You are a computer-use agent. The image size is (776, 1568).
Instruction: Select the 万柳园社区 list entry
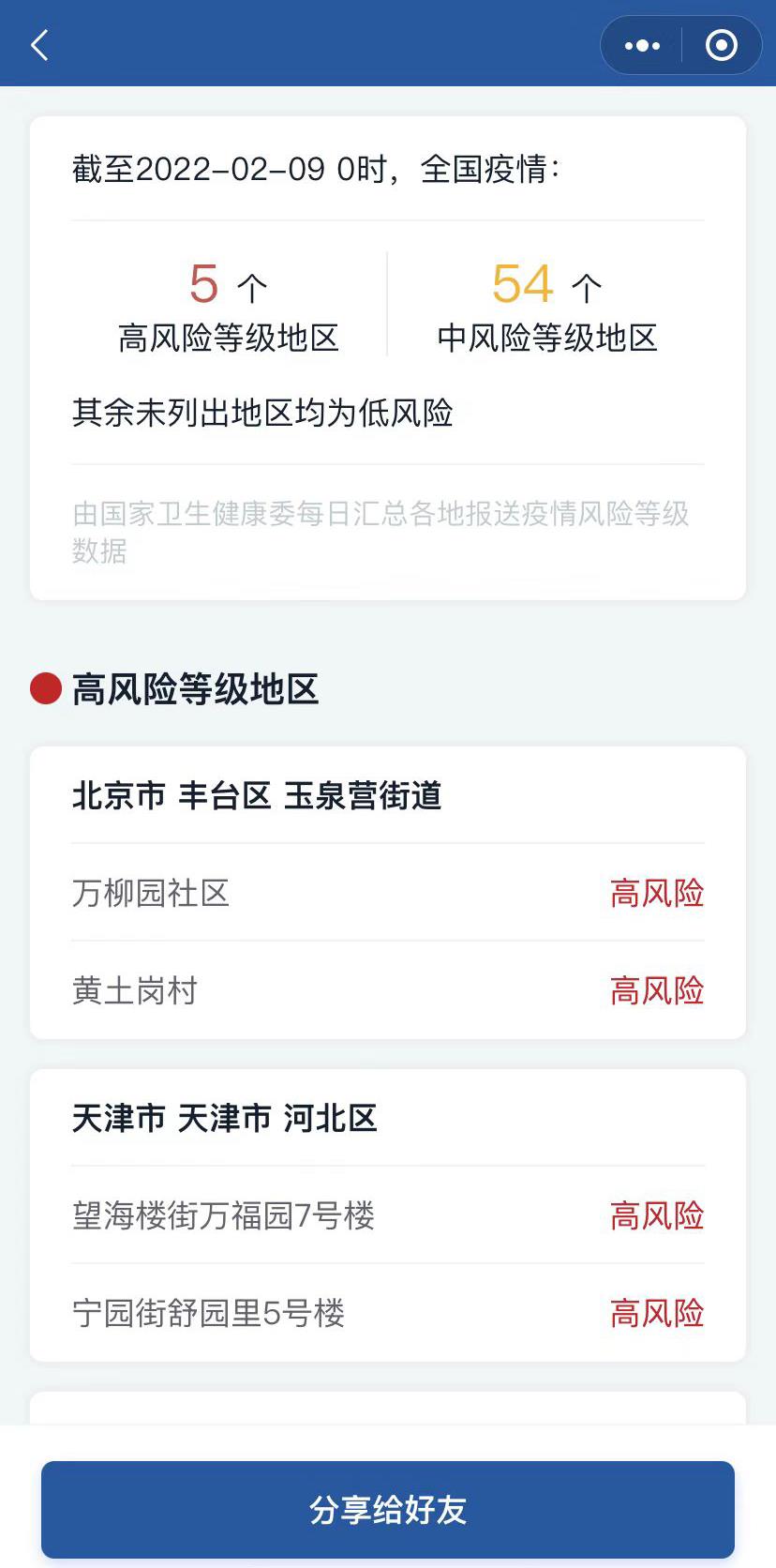coord(150,894)
